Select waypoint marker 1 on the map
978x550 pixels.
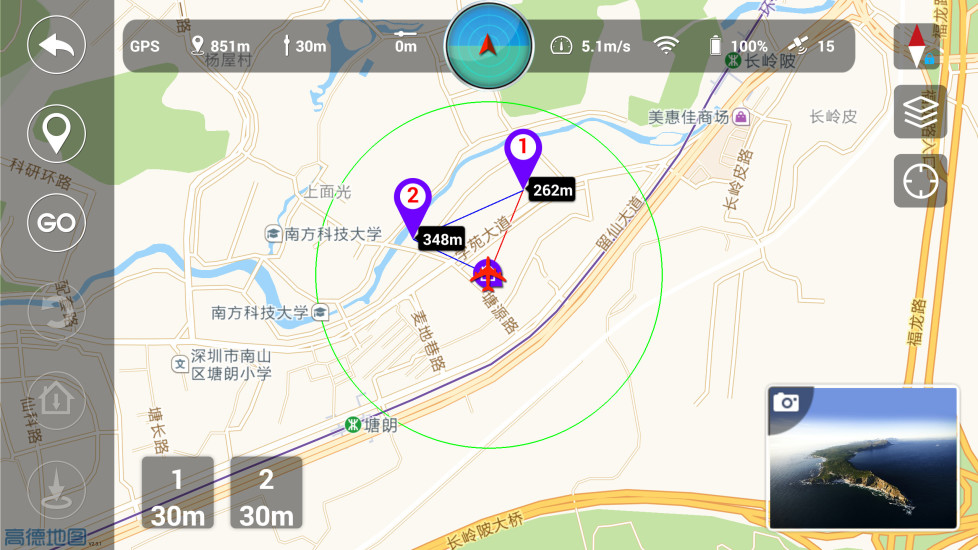(521, 152)
